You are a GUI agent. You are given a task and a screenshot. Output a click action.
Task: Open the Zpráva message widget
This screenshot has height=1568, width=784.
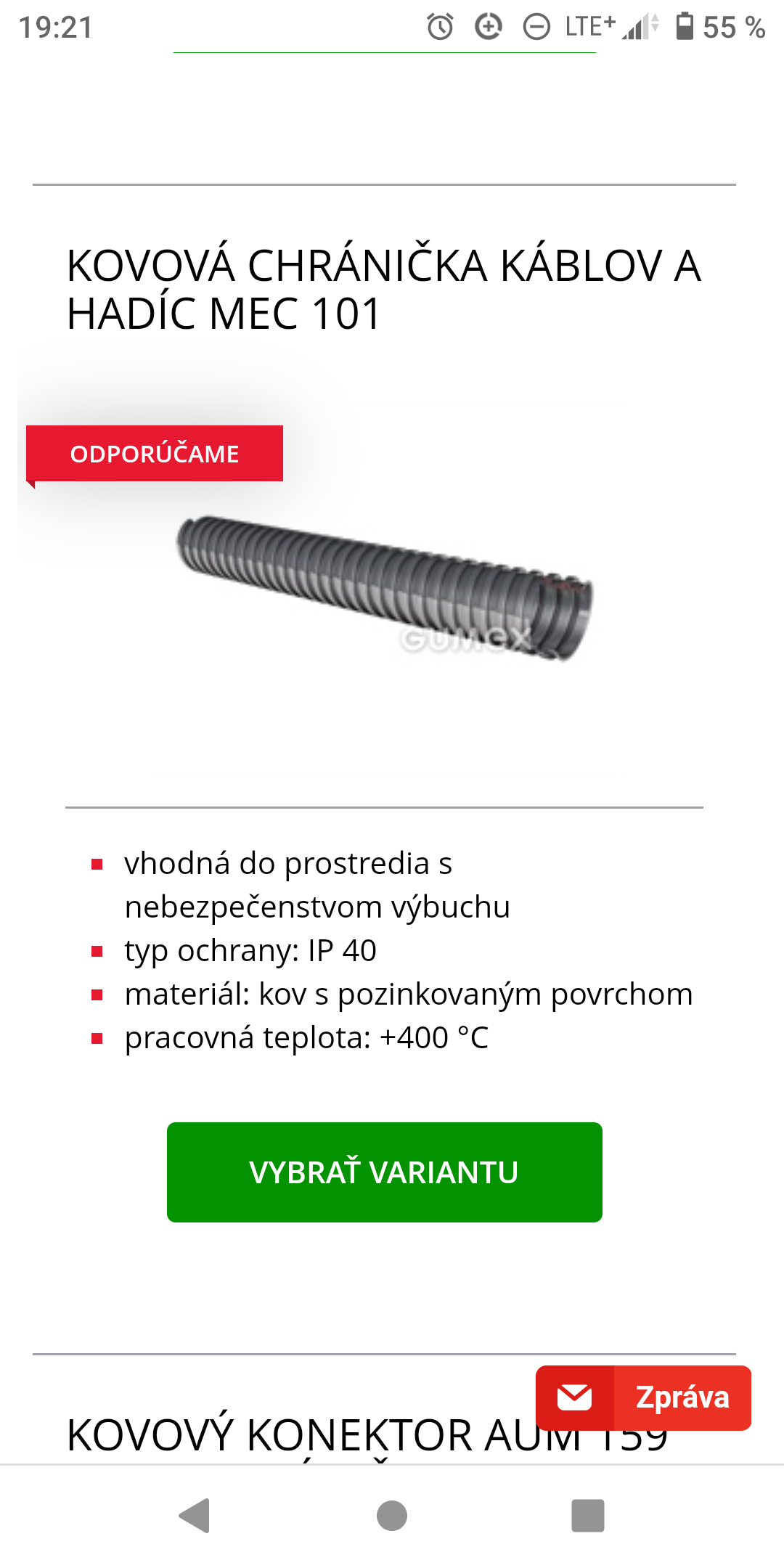[x=643, y=1397]
